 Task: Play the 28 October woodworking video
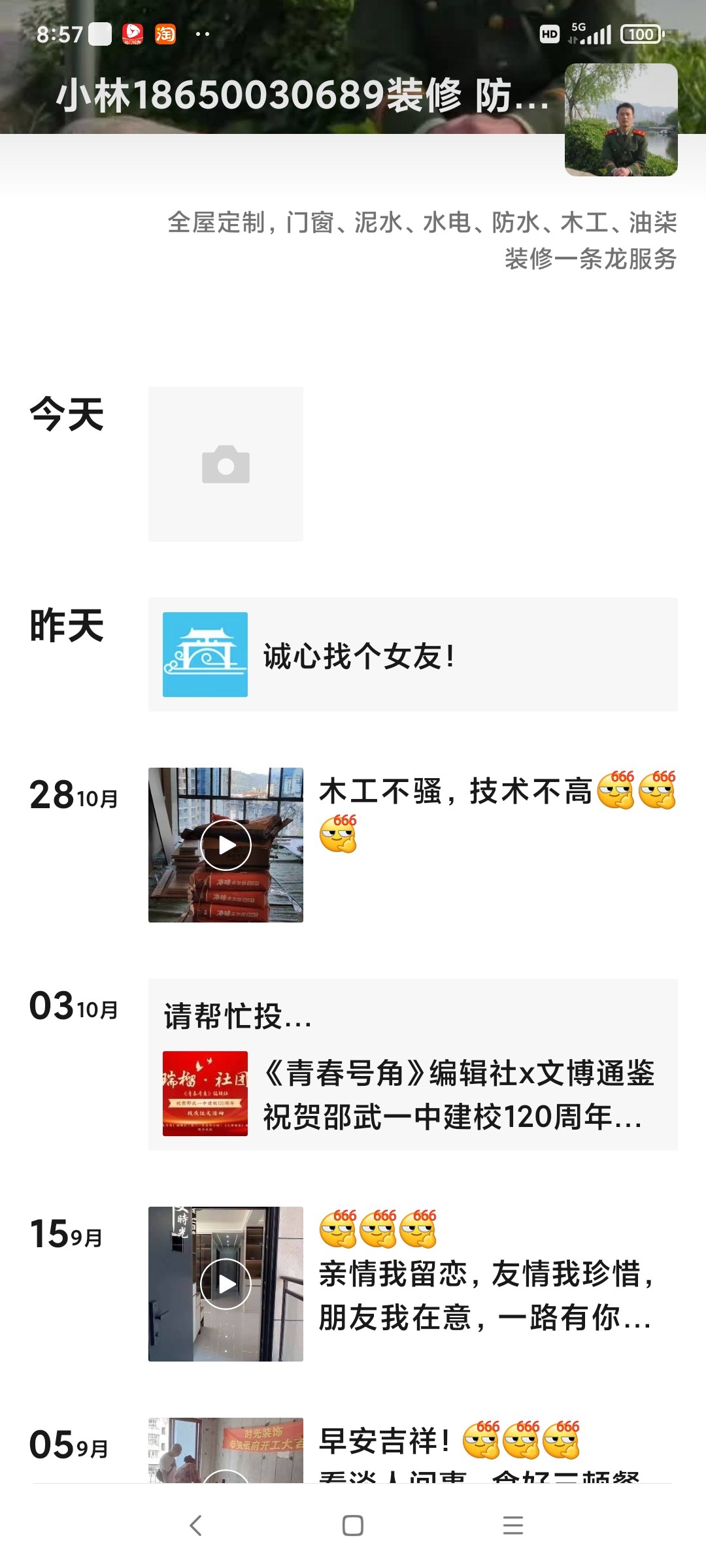tap(226, 845)
